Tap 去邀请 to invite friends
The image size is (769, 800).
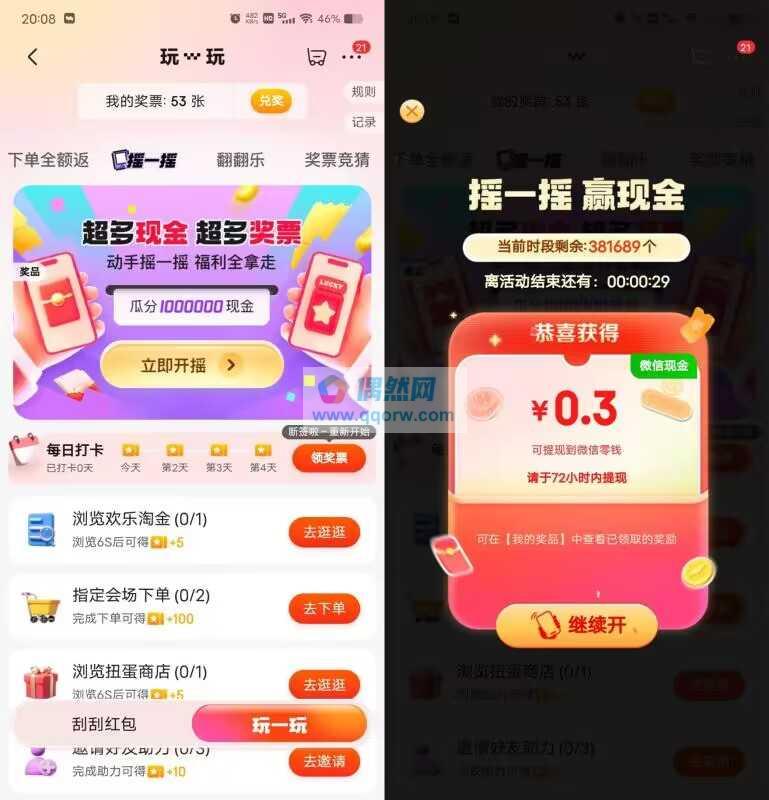(x=324, y=761)
